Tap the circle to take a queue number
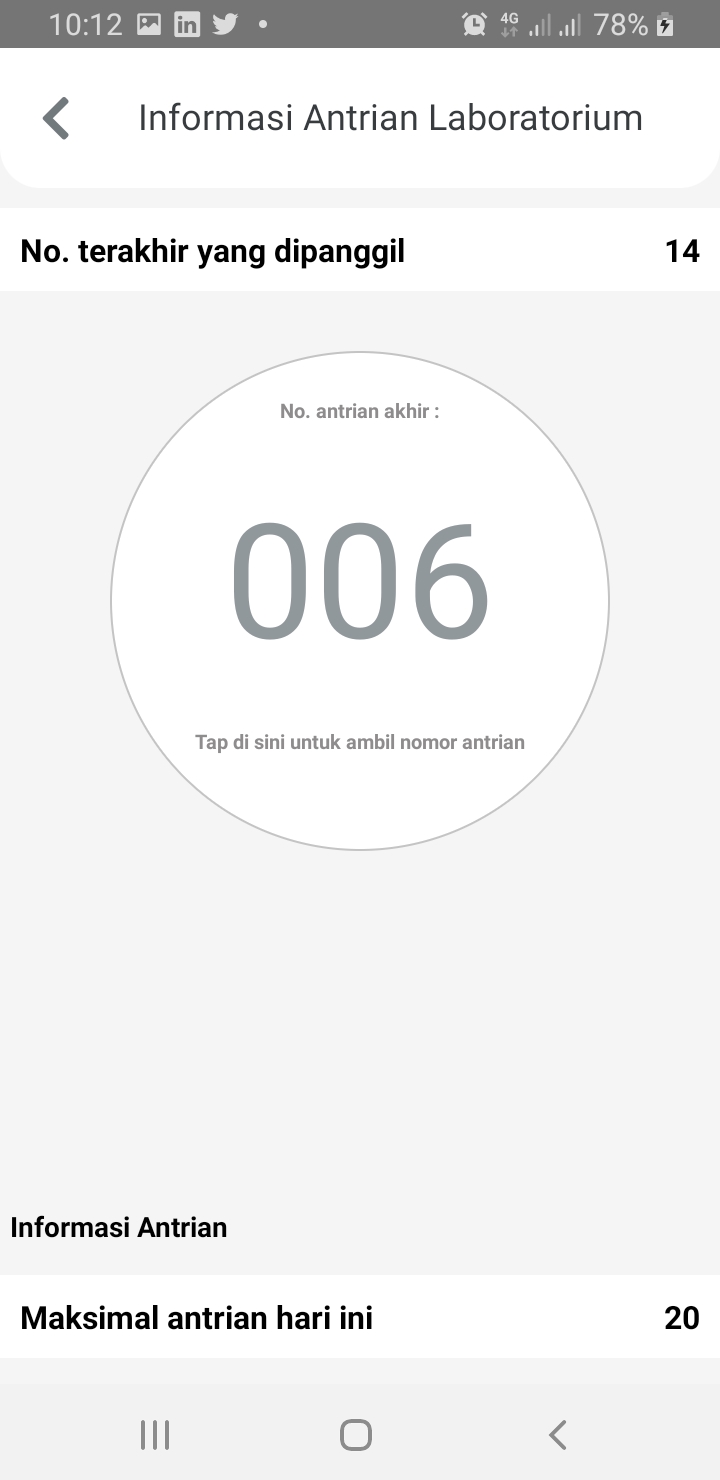The image size is (720, 1480). tap(360, 600)
